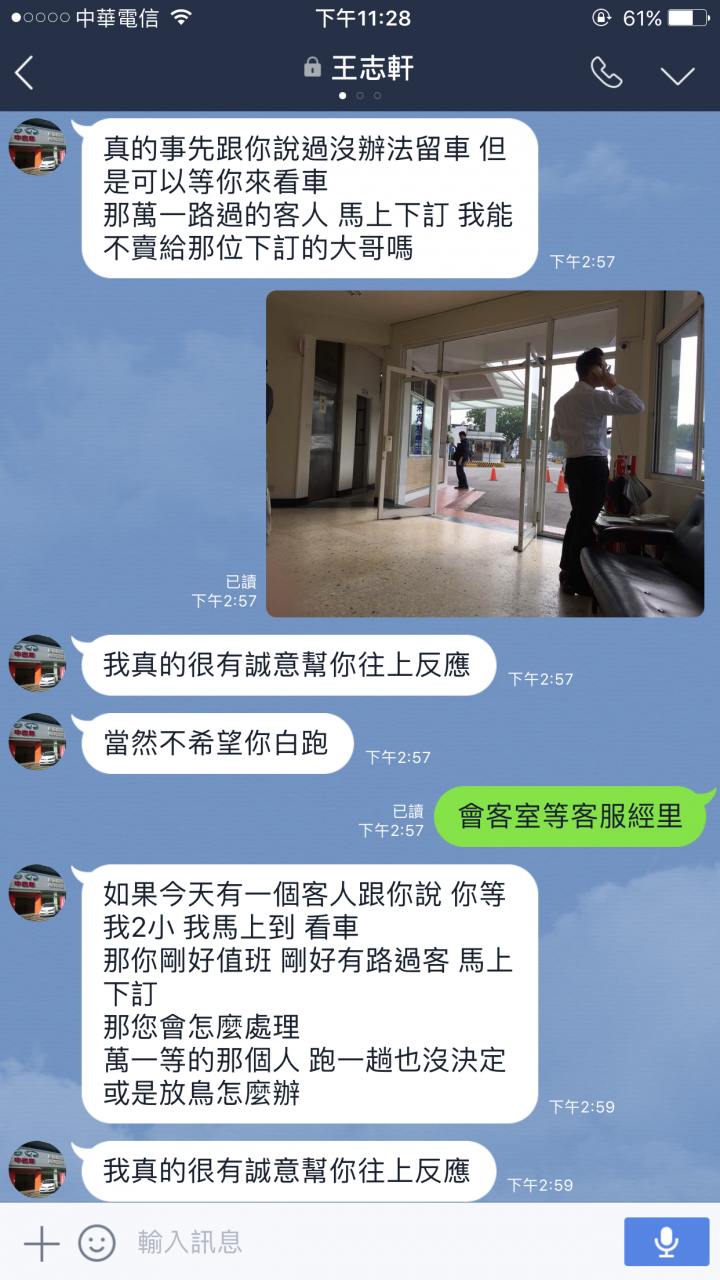Go back to the chat list
This screenshot has height=1280, width=720.
tap(25, 73)
